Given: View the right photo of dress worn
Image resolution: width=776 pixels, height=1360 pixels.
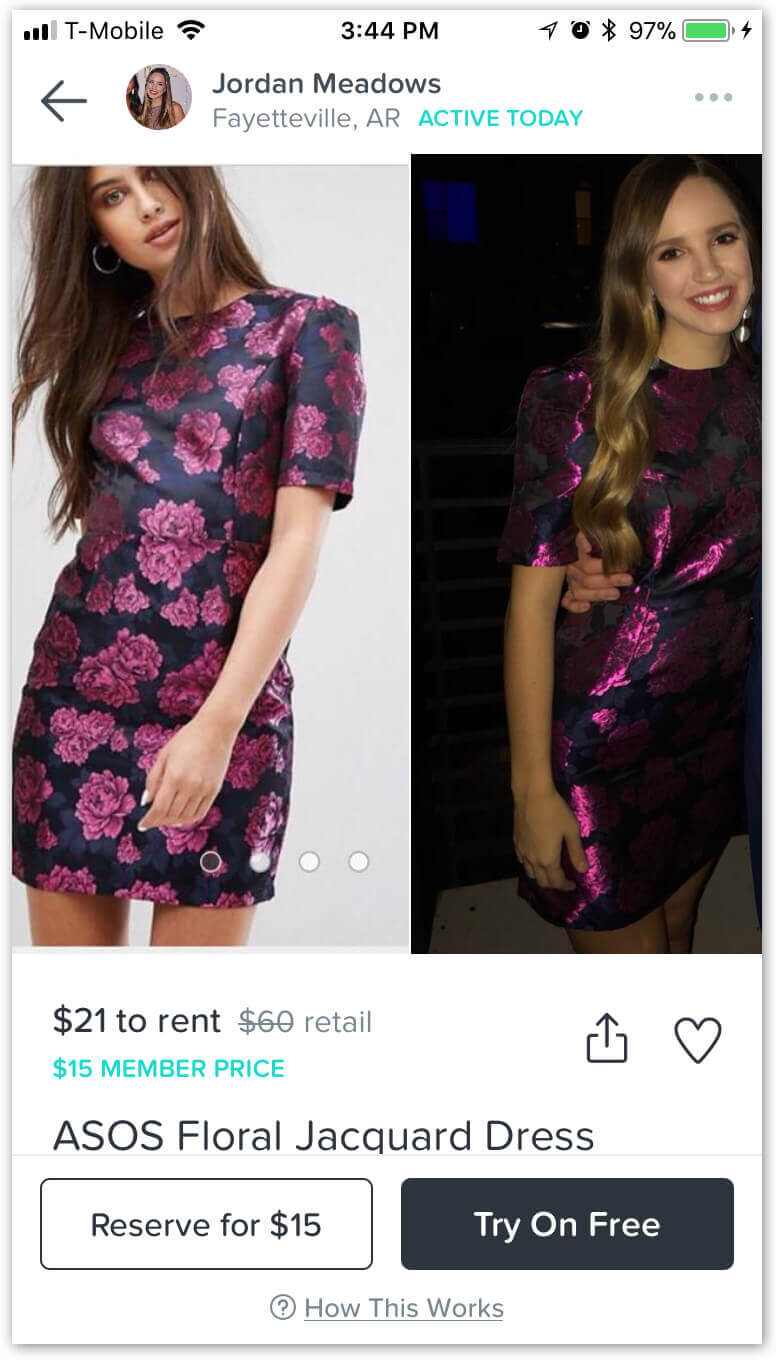Looking at the screenshot, I should tap(586, 550).
